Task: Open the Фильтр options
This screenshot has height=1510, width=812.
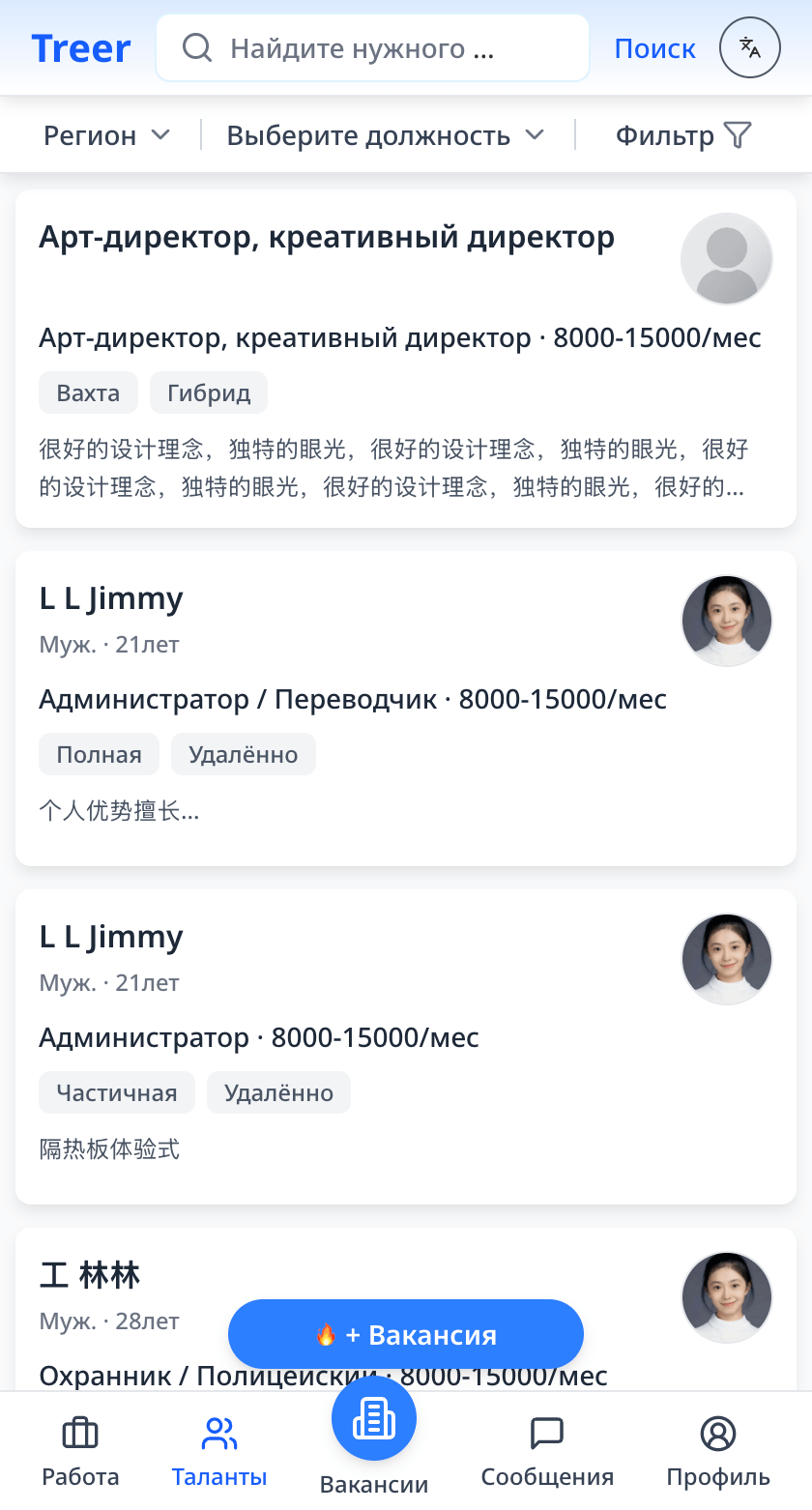Action: tap(682, 136)
